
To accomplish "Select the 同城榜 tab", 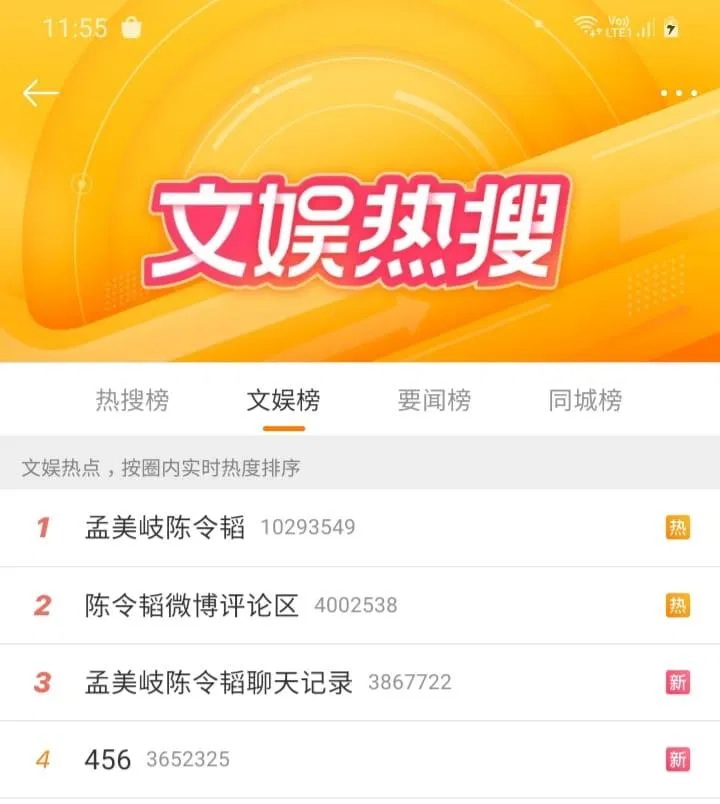I will click(585, 400).
